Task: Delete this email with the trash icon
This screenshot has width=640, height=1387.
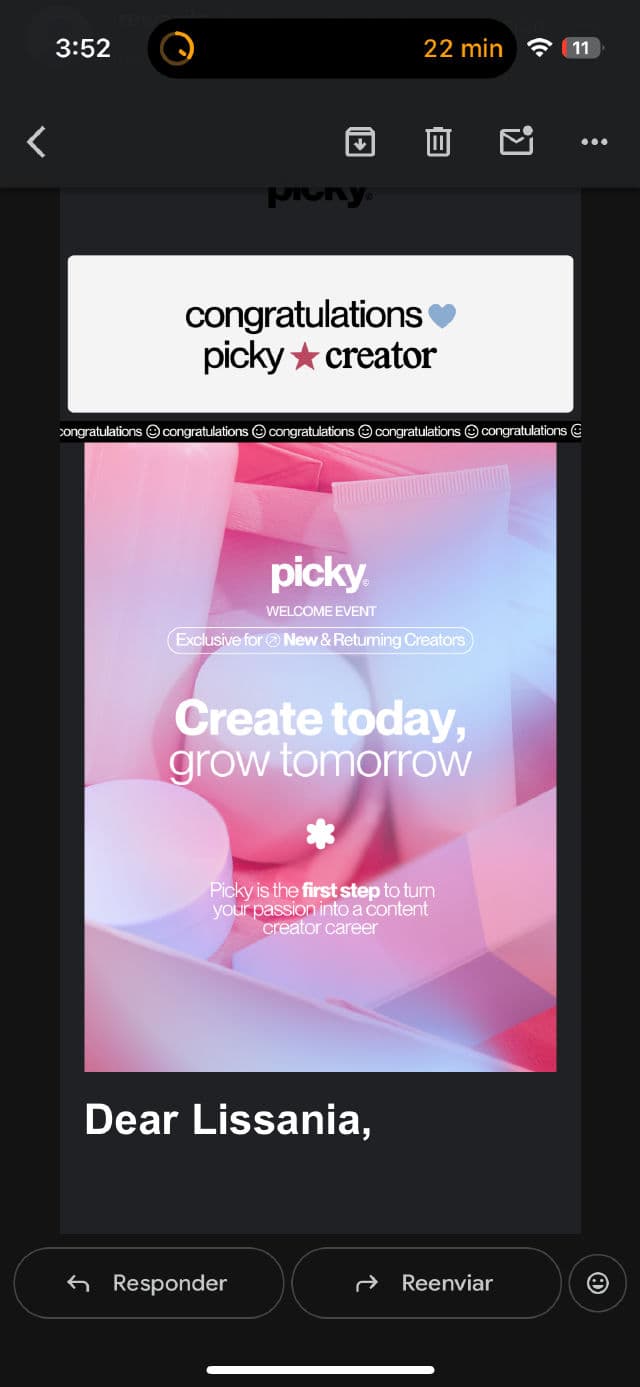Action: (438, 142)
